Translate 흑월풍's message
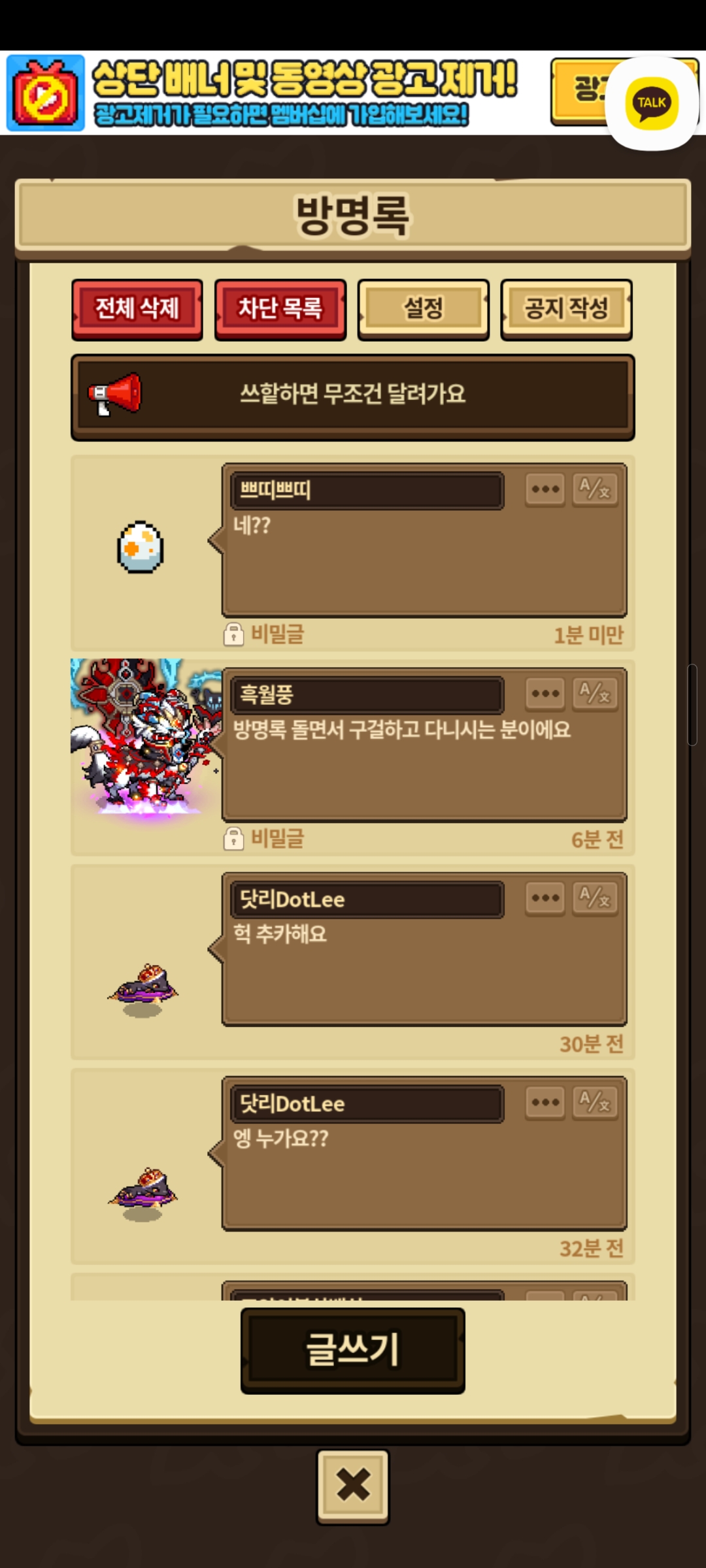 [595, 694]
